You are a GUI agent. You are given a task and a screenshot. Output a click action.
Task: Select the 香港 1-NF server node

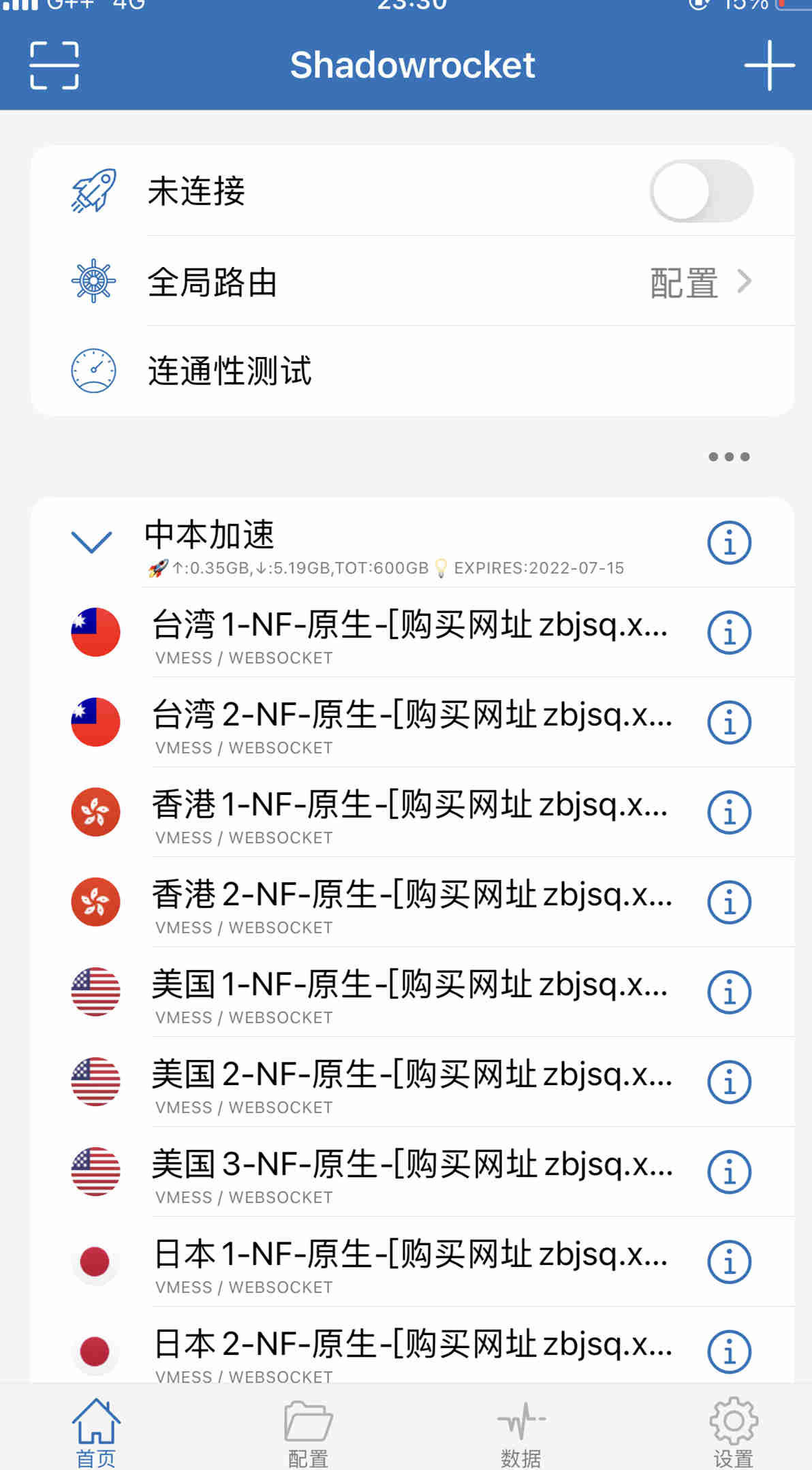tap(413, 812)
